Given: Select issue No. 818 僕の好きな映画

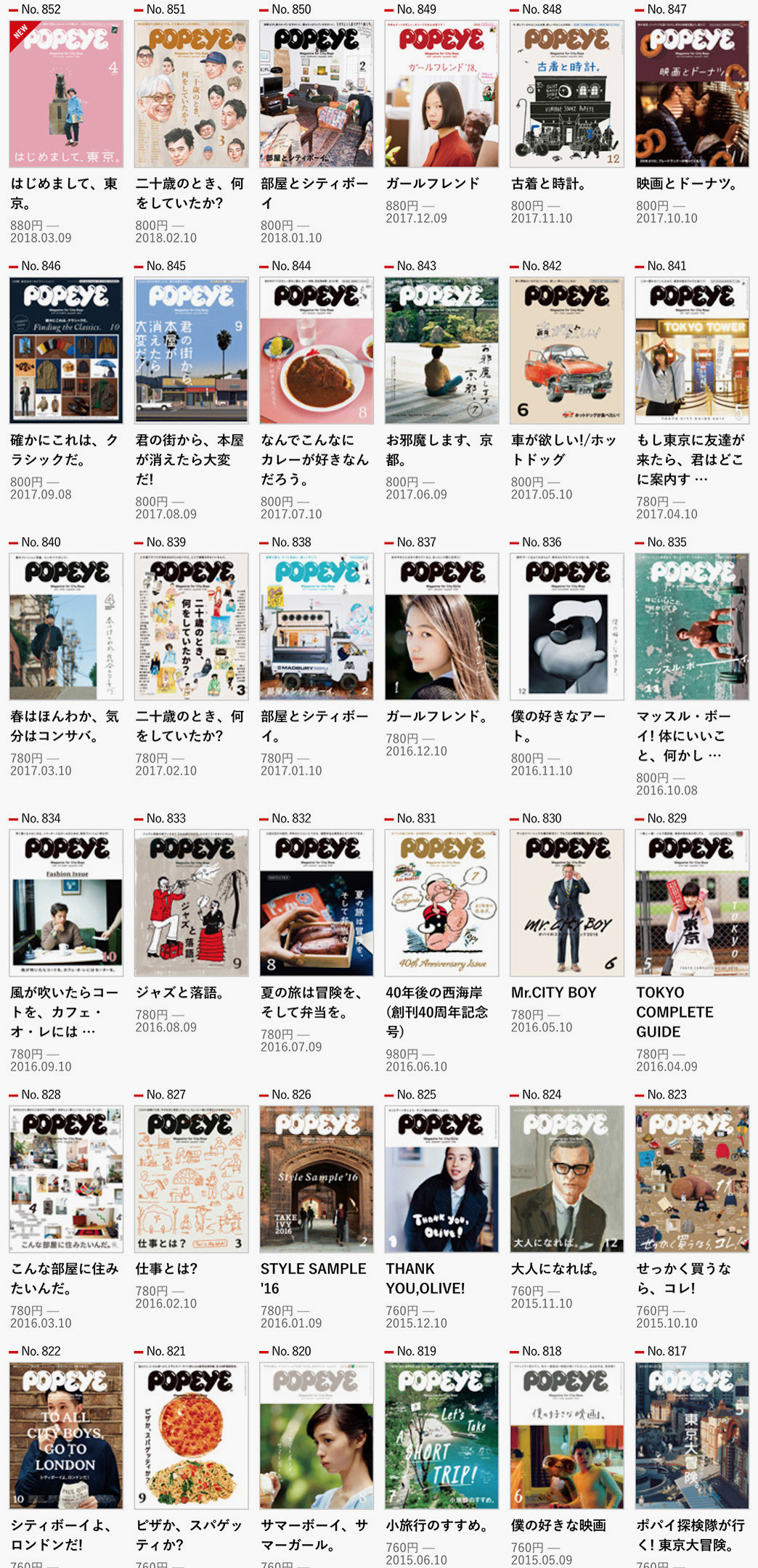Looking at the screenshot, I should (566, 1436).
